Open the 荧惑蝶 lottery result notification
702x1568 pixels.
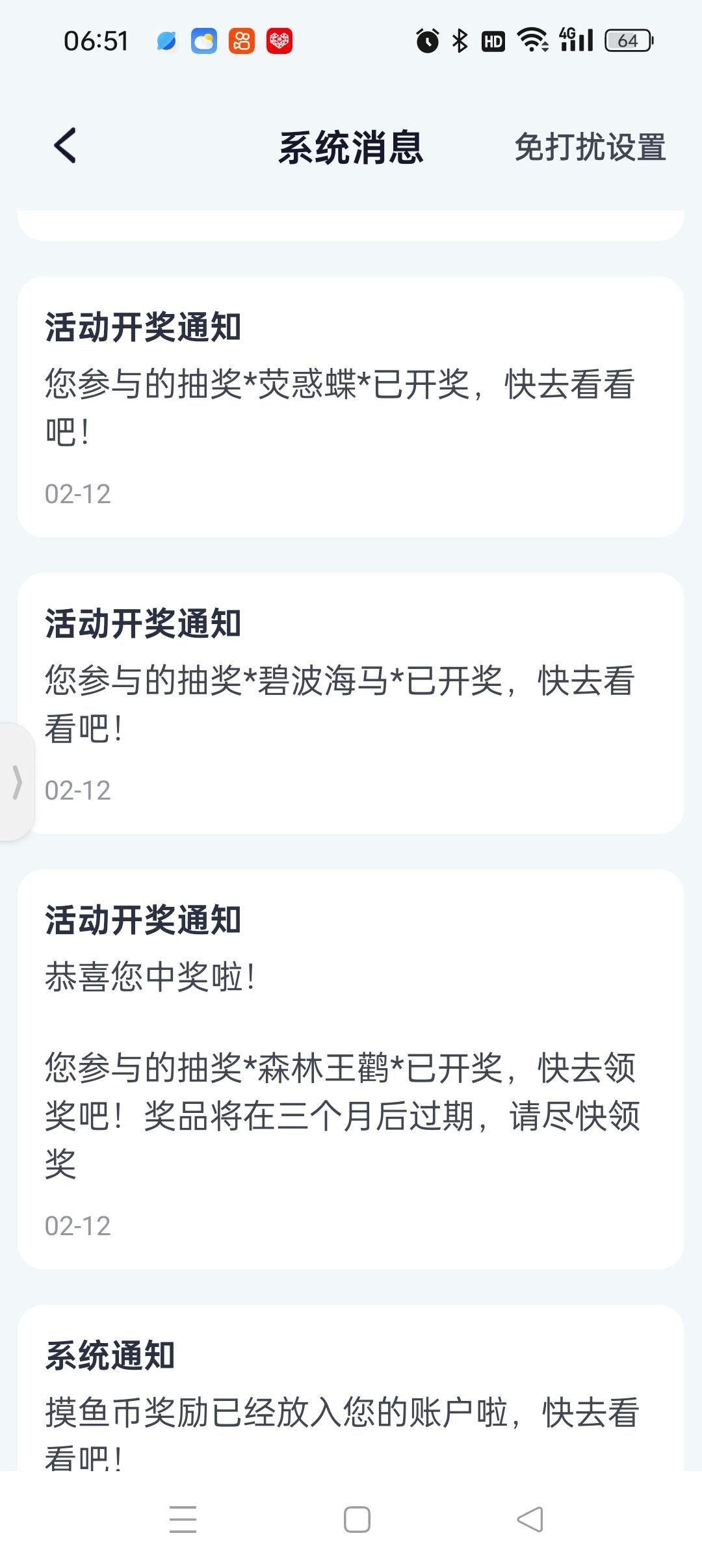(x=351, y=407)
